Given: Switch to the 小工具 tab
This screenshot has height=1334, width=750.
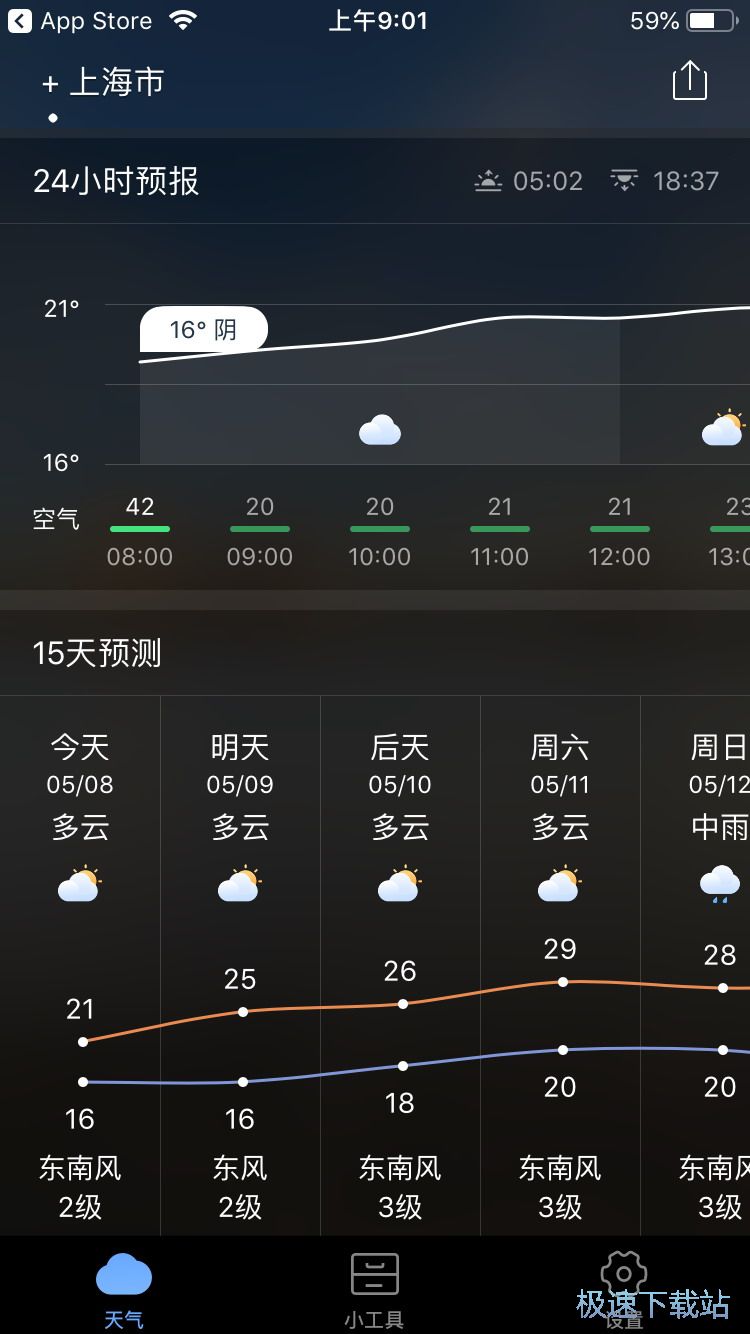Looking at the screenshot, I should point(374,1288).
